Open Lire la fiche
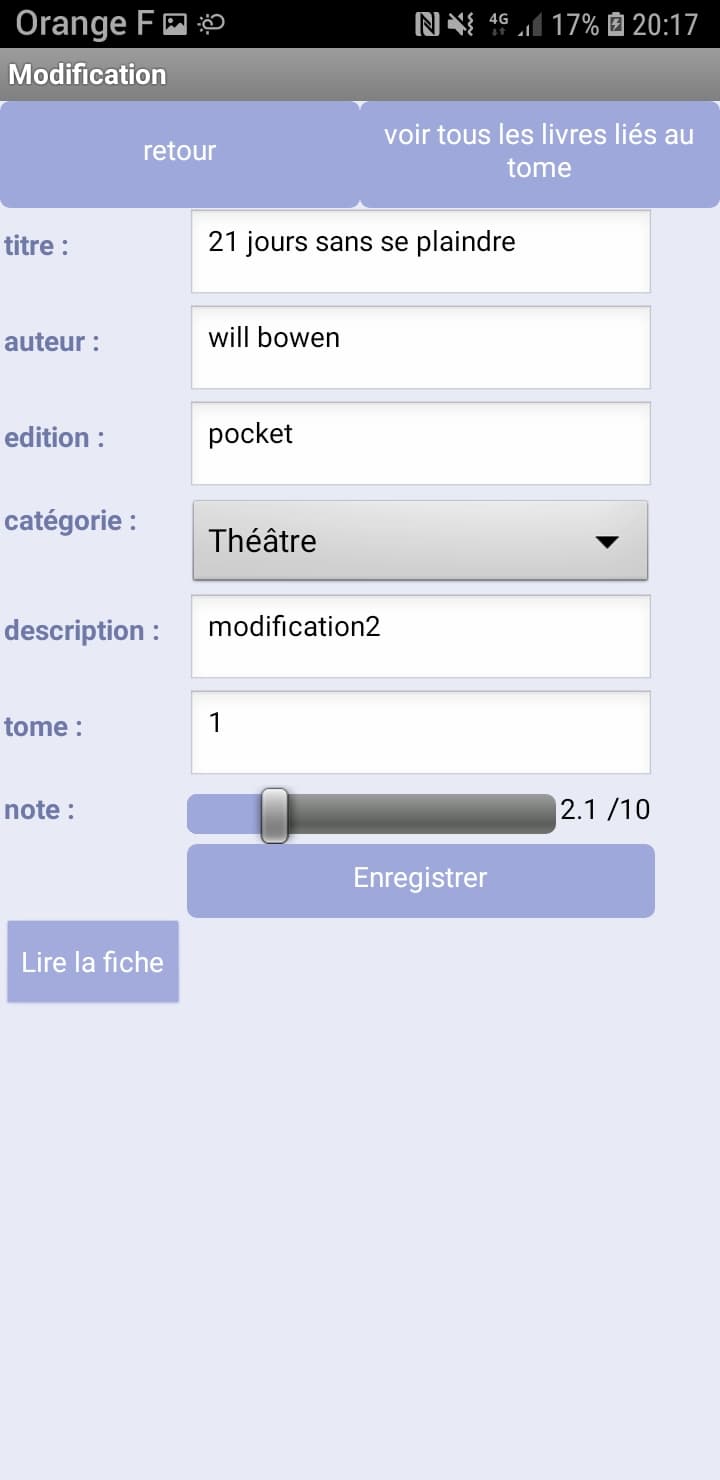 [93, 962]
